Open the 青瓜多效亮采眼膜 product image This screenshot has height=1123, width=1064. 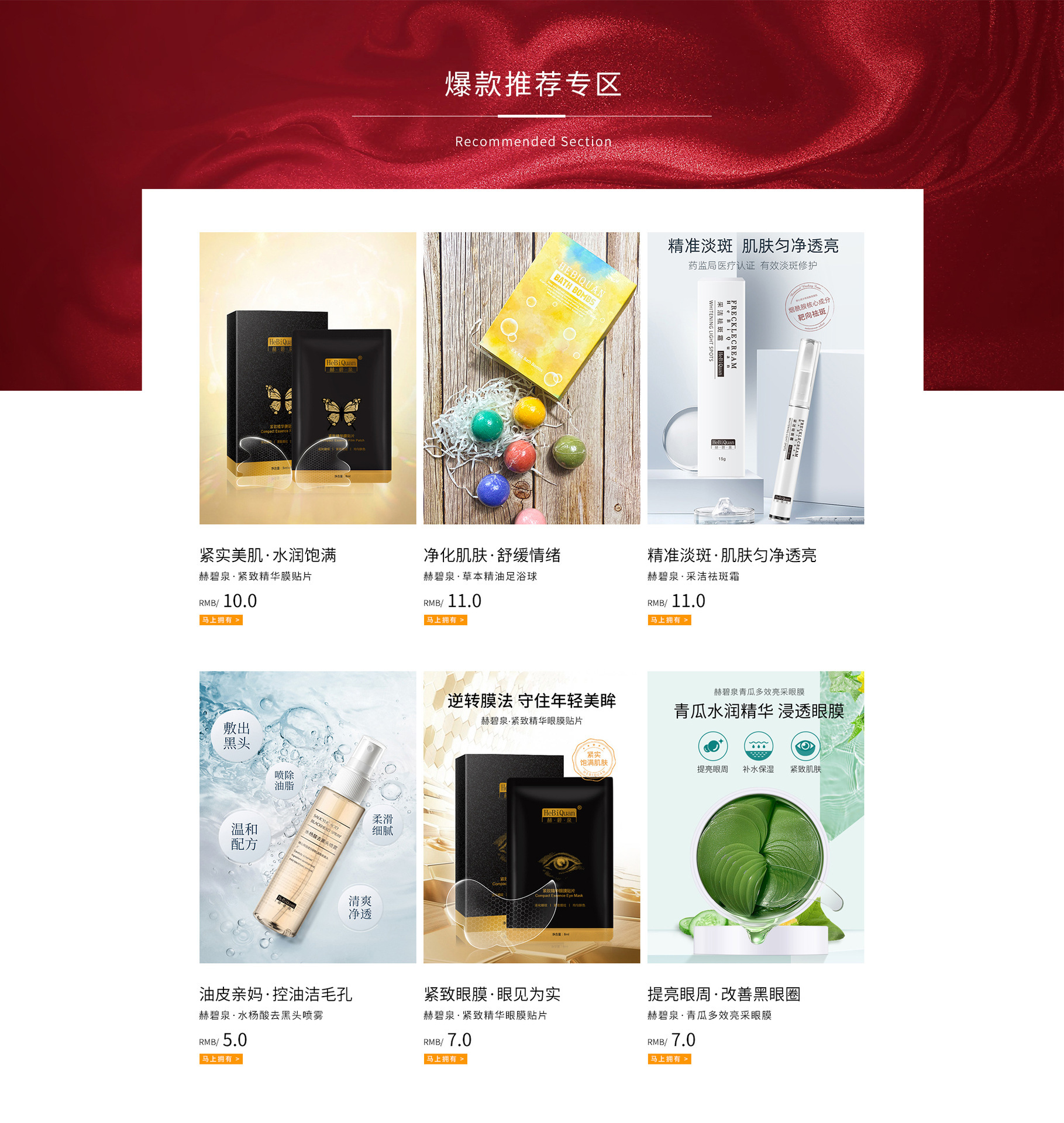point(755,817)
